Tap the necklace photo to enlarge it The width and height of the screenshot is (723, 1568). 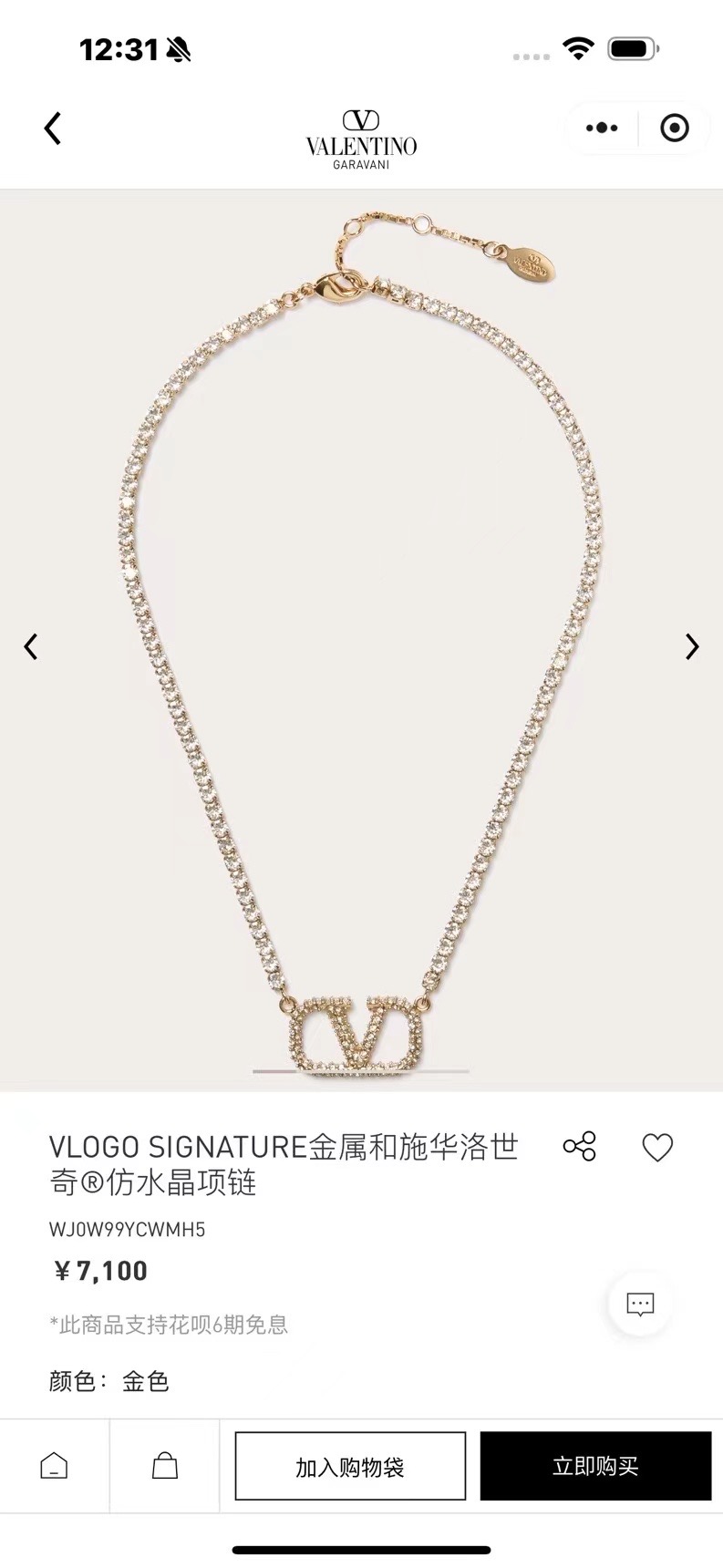point(361,638)
